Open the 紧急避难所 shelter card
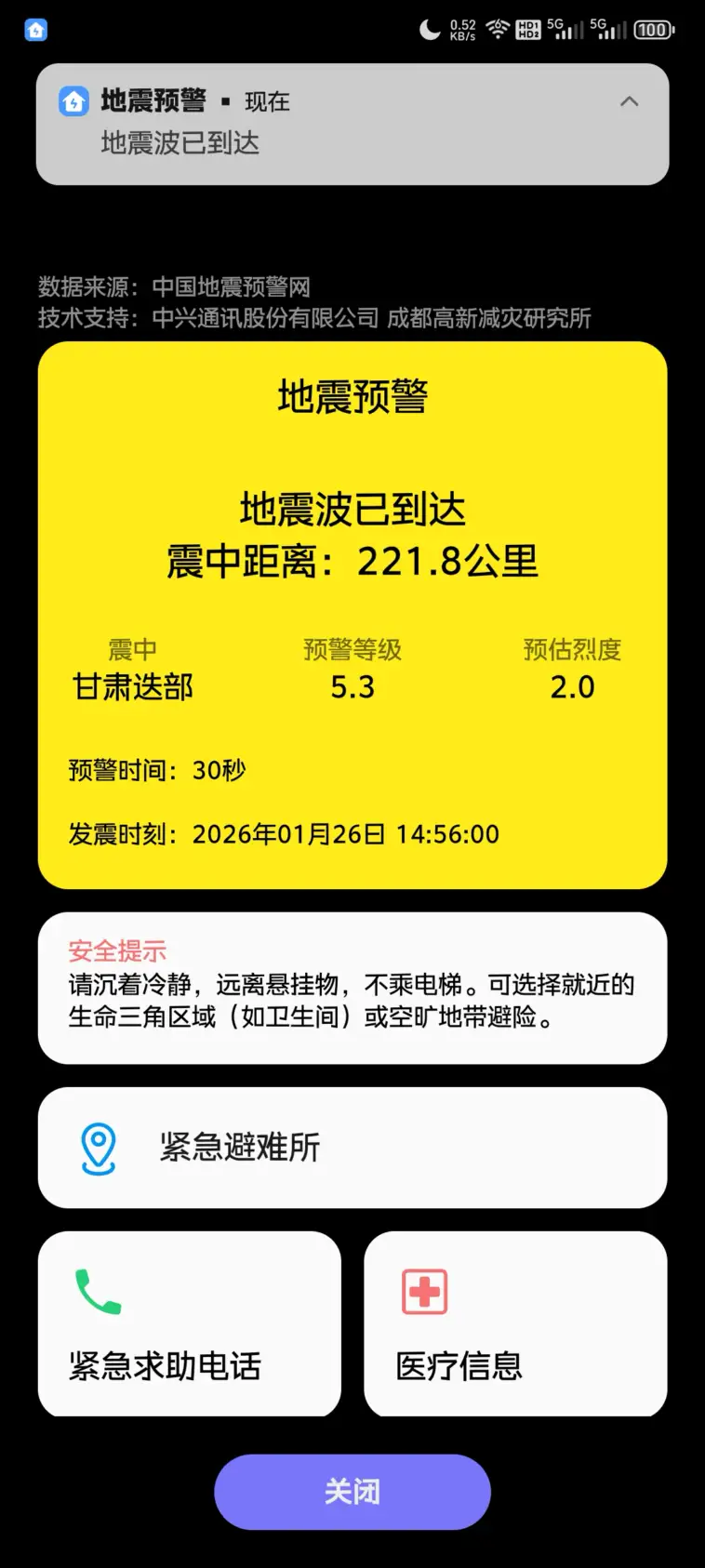This screenshot has height=1568, width=705. 352,1146
